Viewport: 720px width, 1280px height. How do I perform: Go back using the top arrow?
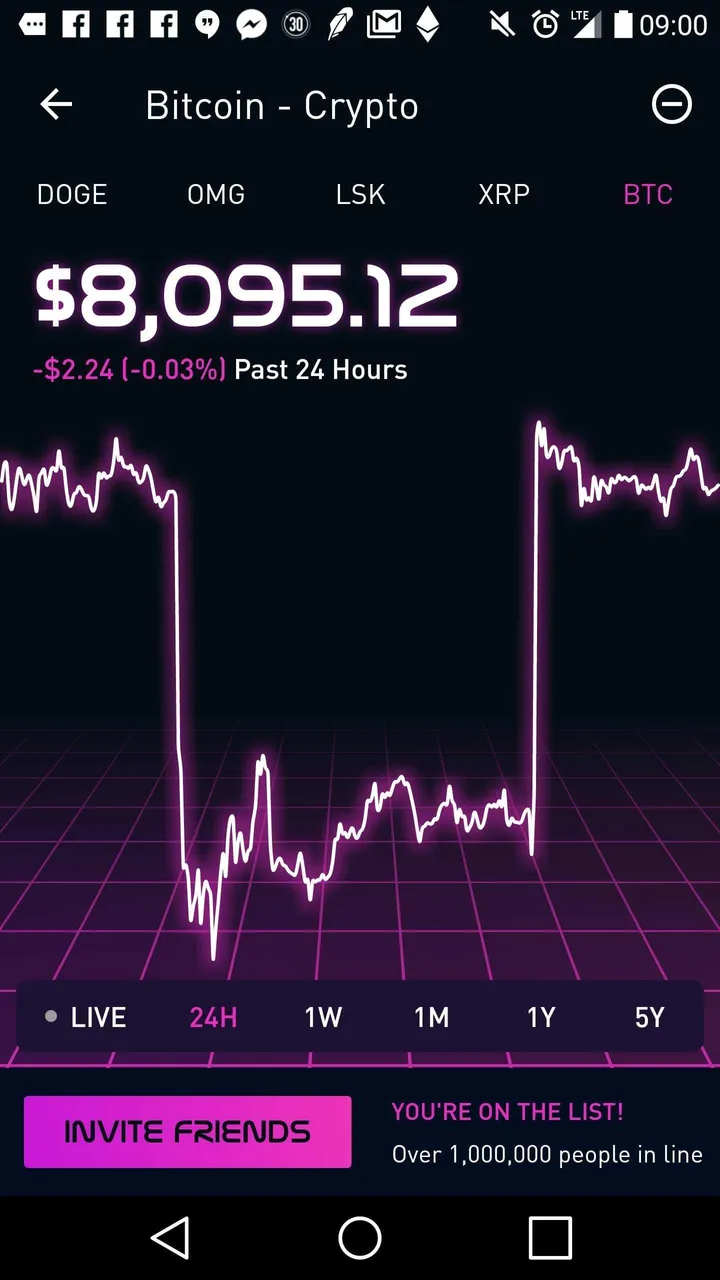56,104
